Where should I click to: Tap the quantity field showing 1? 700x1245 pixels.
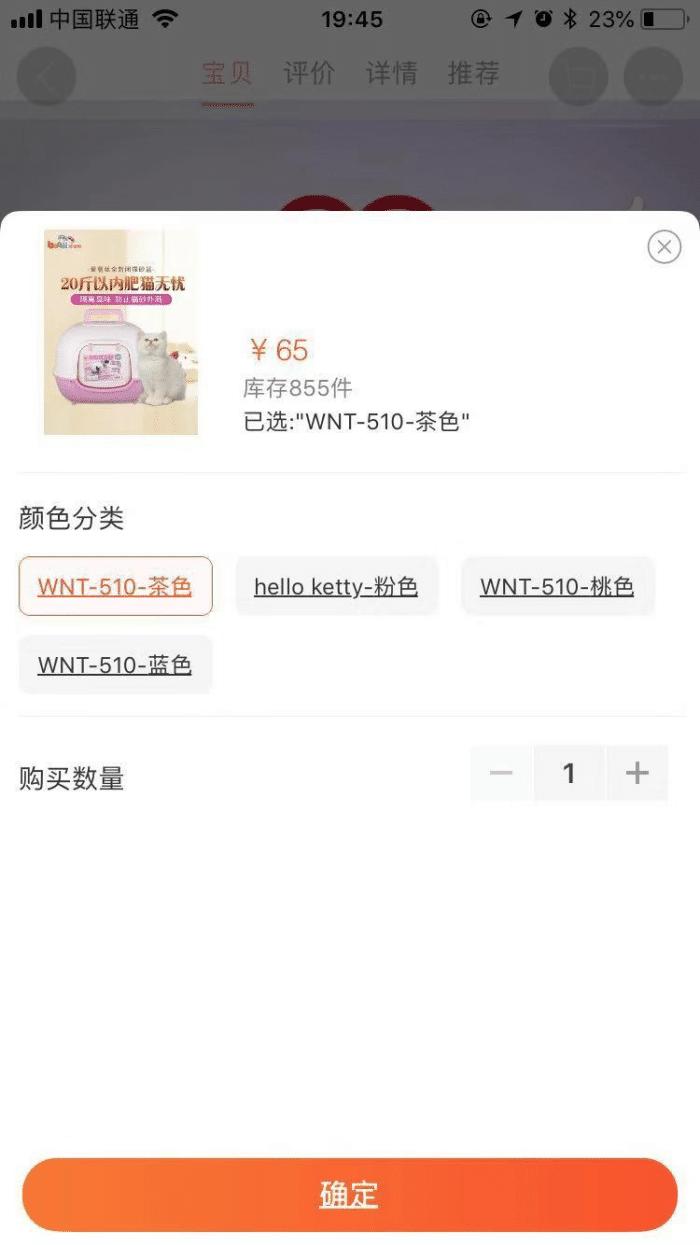pos(569,773)
